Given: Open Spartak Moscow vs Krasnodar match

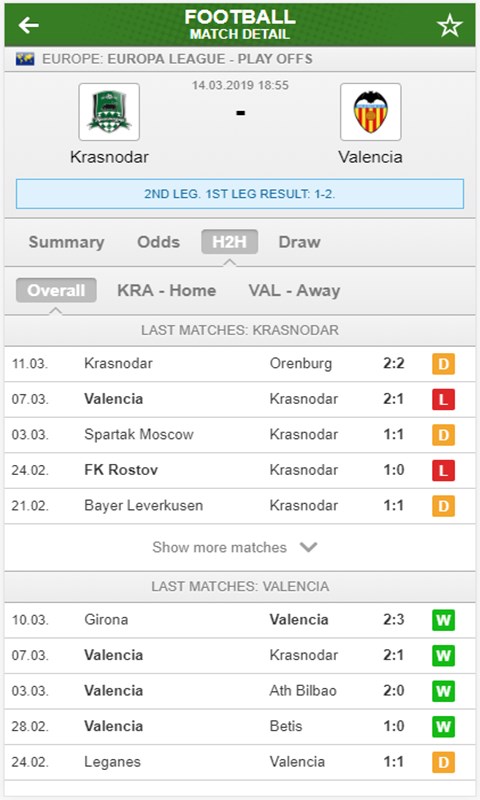Looking at the screenshot, I should 240,435.
